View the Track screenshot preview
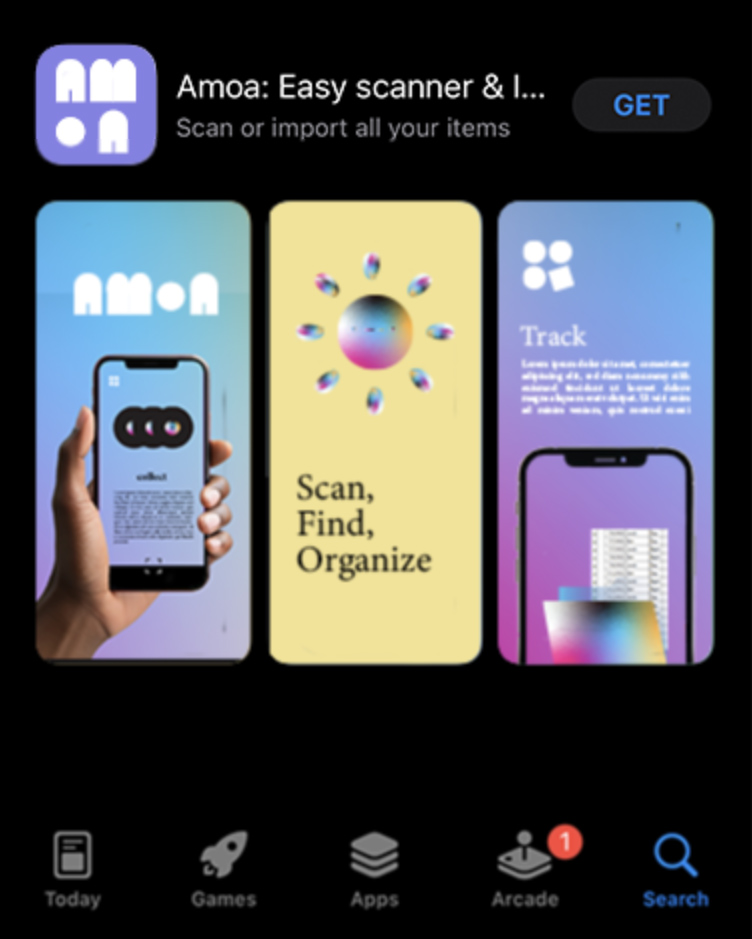The width and height of the screenshot is (752, 939). [x=606, y=430]
